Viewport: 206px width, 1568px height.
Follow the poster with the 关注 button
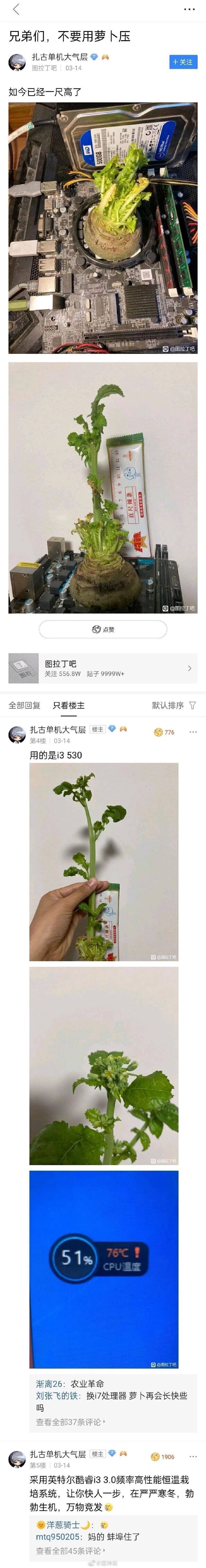(x=183, y=62)
